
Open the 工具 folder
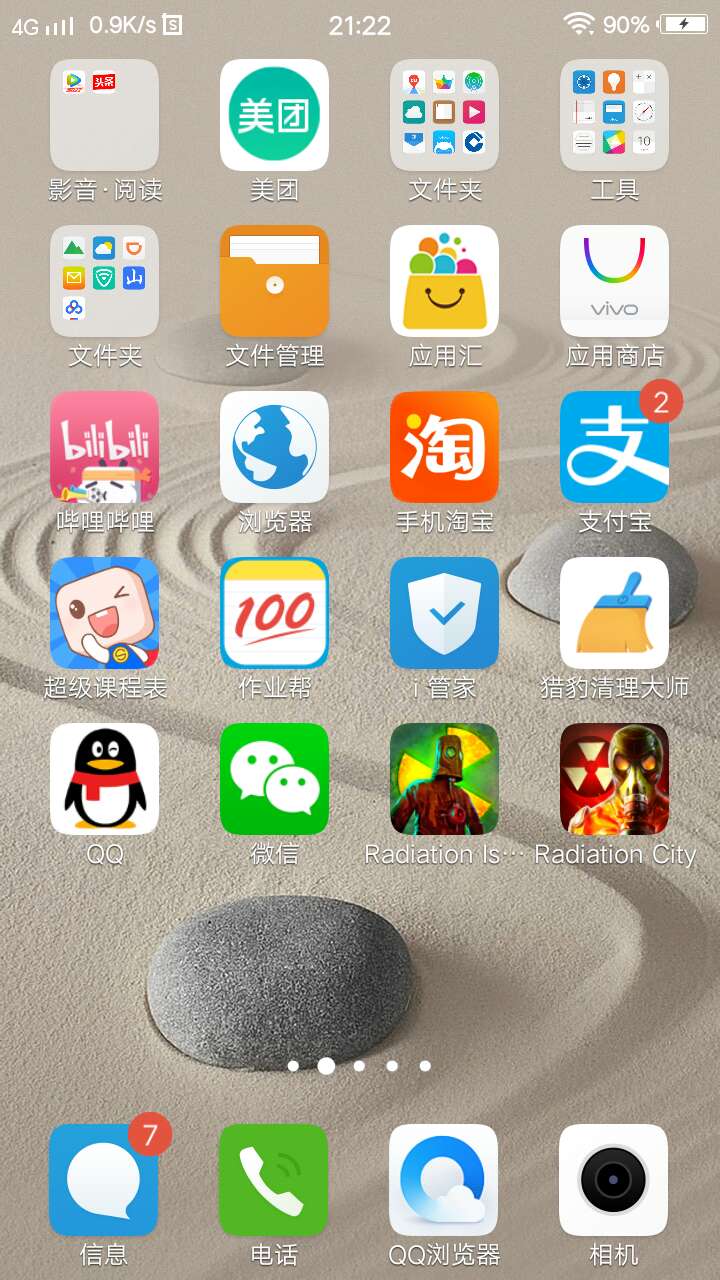pos(614,115)
